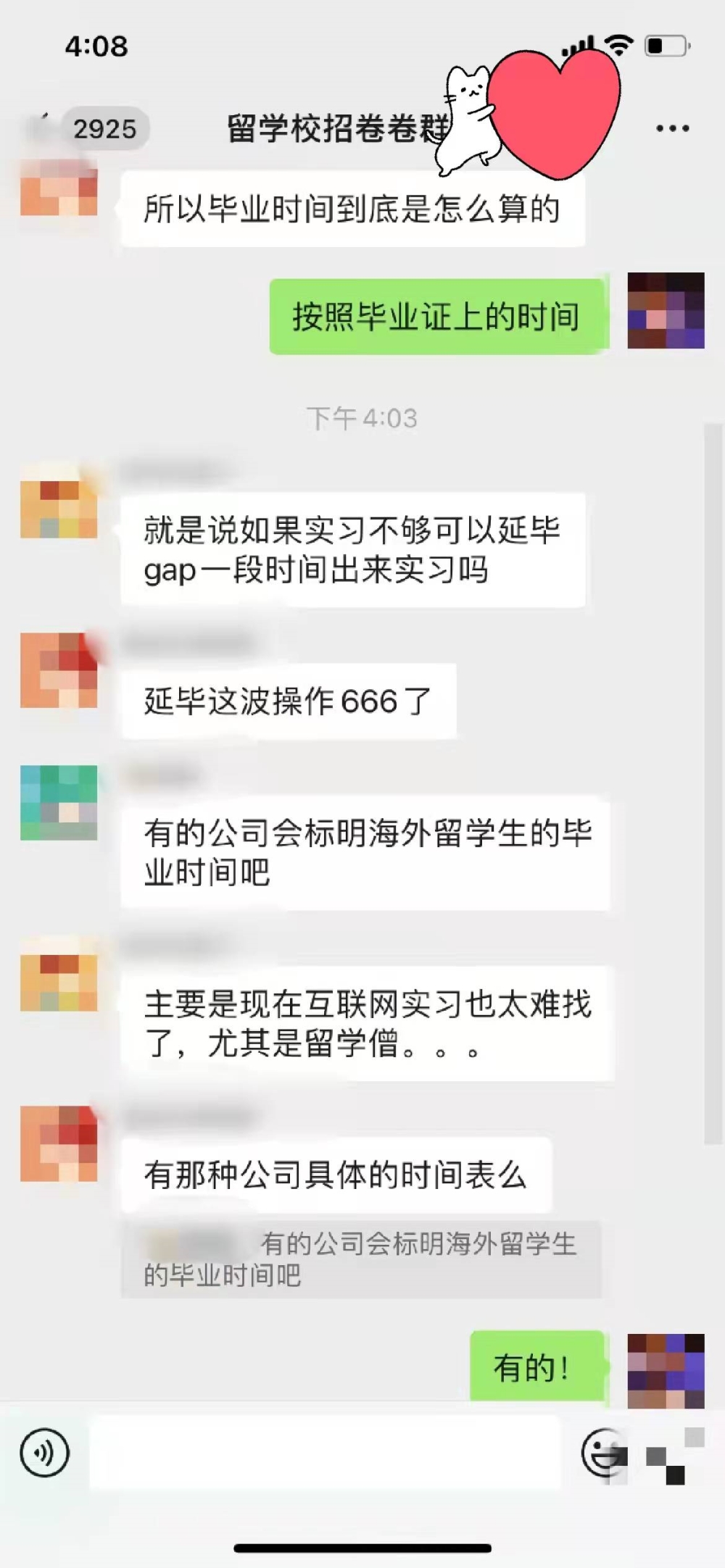This screenshot has width=725, height=1568.
Task: Go back to chat list showing 2925
Action: click(88, 129)
